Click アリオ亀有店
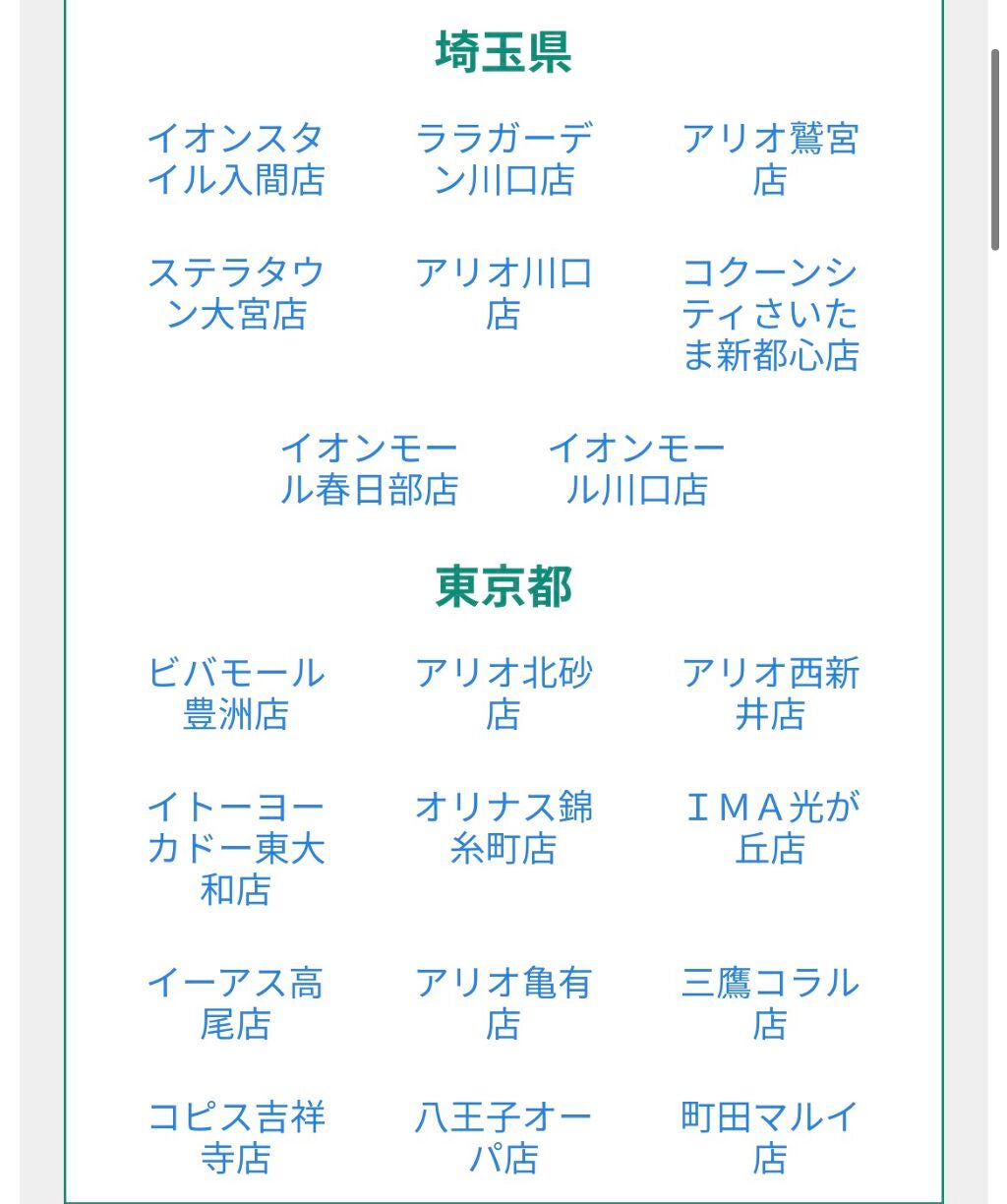Screen dimensions: 1007x1204 [x=503, y=1004]
